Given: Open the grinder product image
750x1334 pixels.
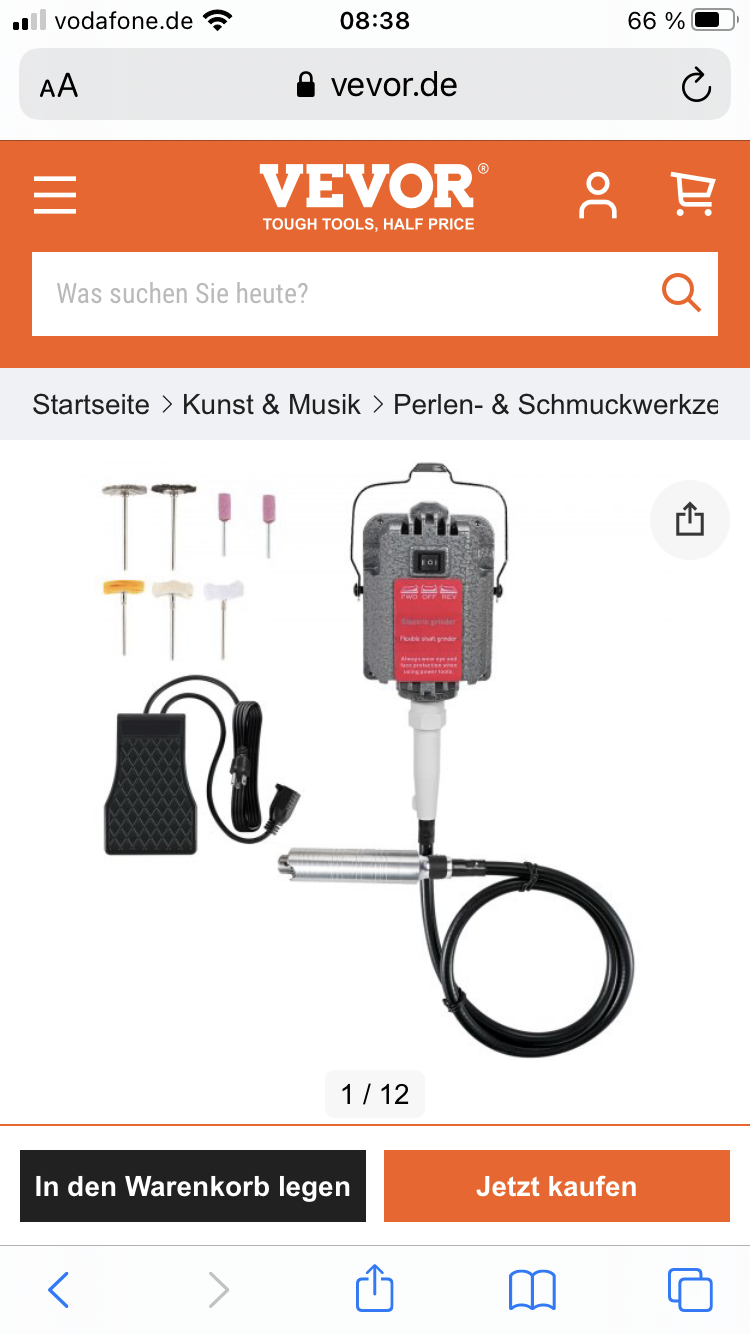Looking at the screenshot, I should click(375, 760).
